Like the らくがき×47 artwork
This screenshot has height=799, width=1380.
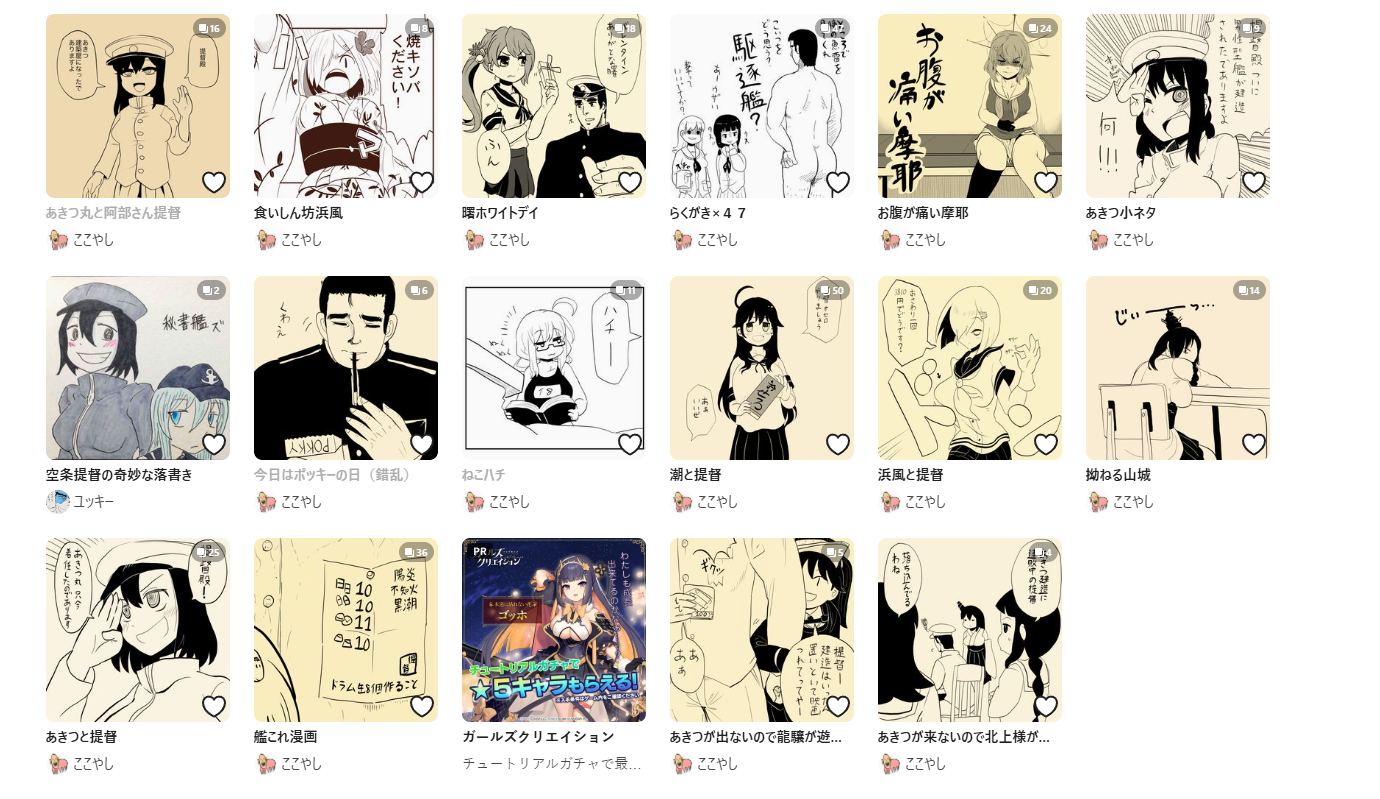point(838,182)
